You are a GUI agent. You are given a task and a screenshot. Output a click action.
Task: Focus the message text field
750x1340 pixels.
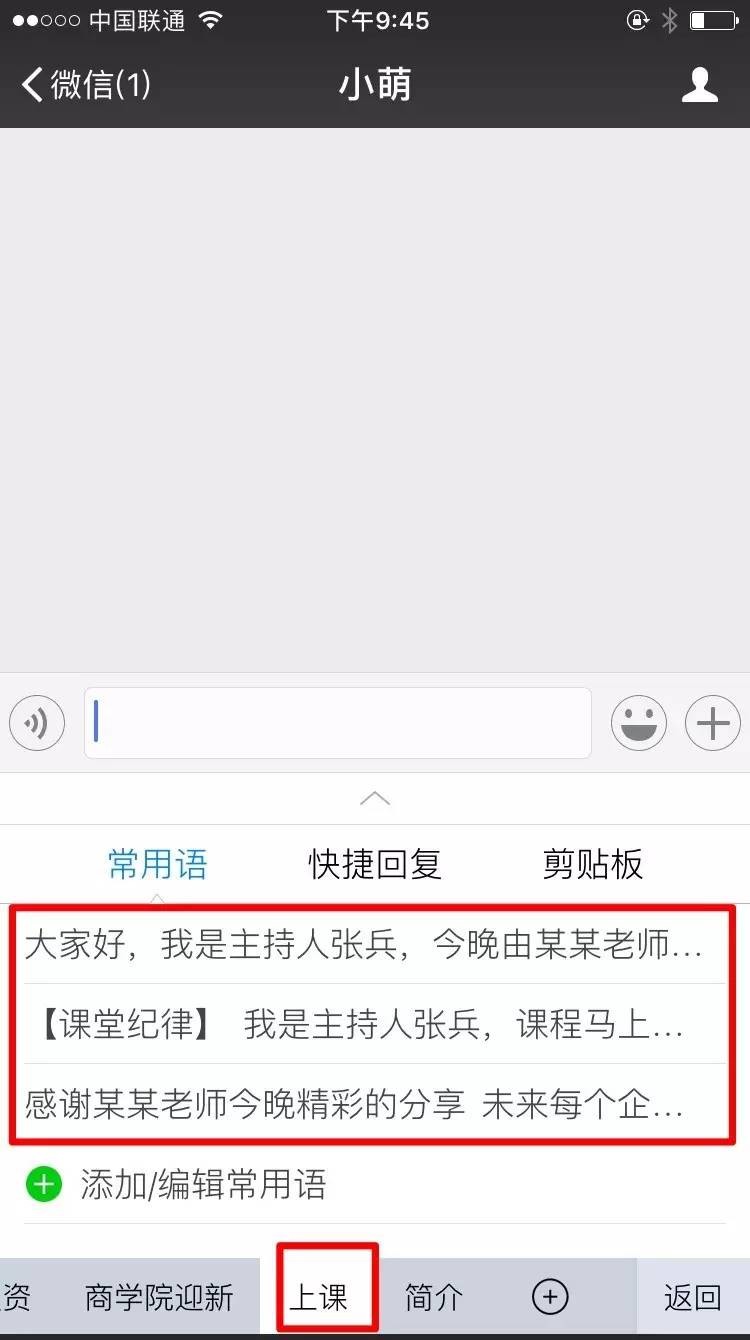(338, 722)
